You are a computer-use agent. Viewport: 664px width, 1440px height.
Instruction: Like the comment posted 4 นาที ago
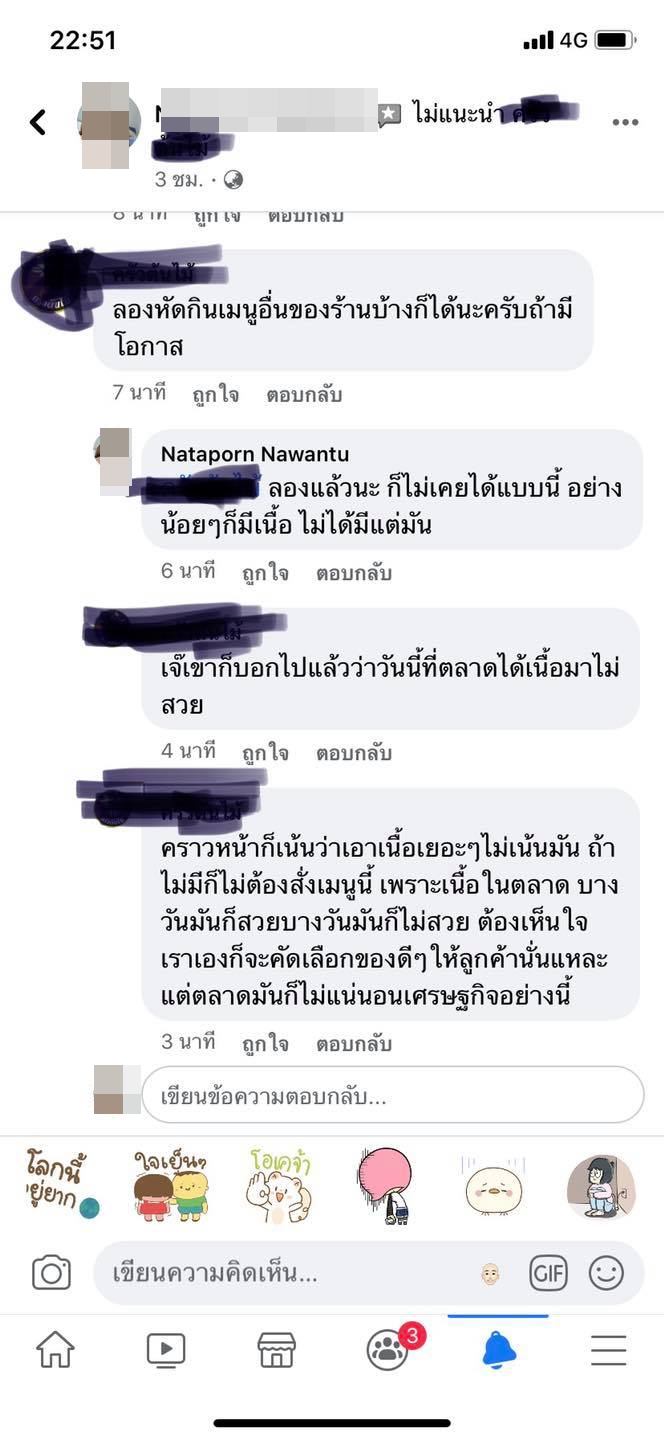pos(265,752)
